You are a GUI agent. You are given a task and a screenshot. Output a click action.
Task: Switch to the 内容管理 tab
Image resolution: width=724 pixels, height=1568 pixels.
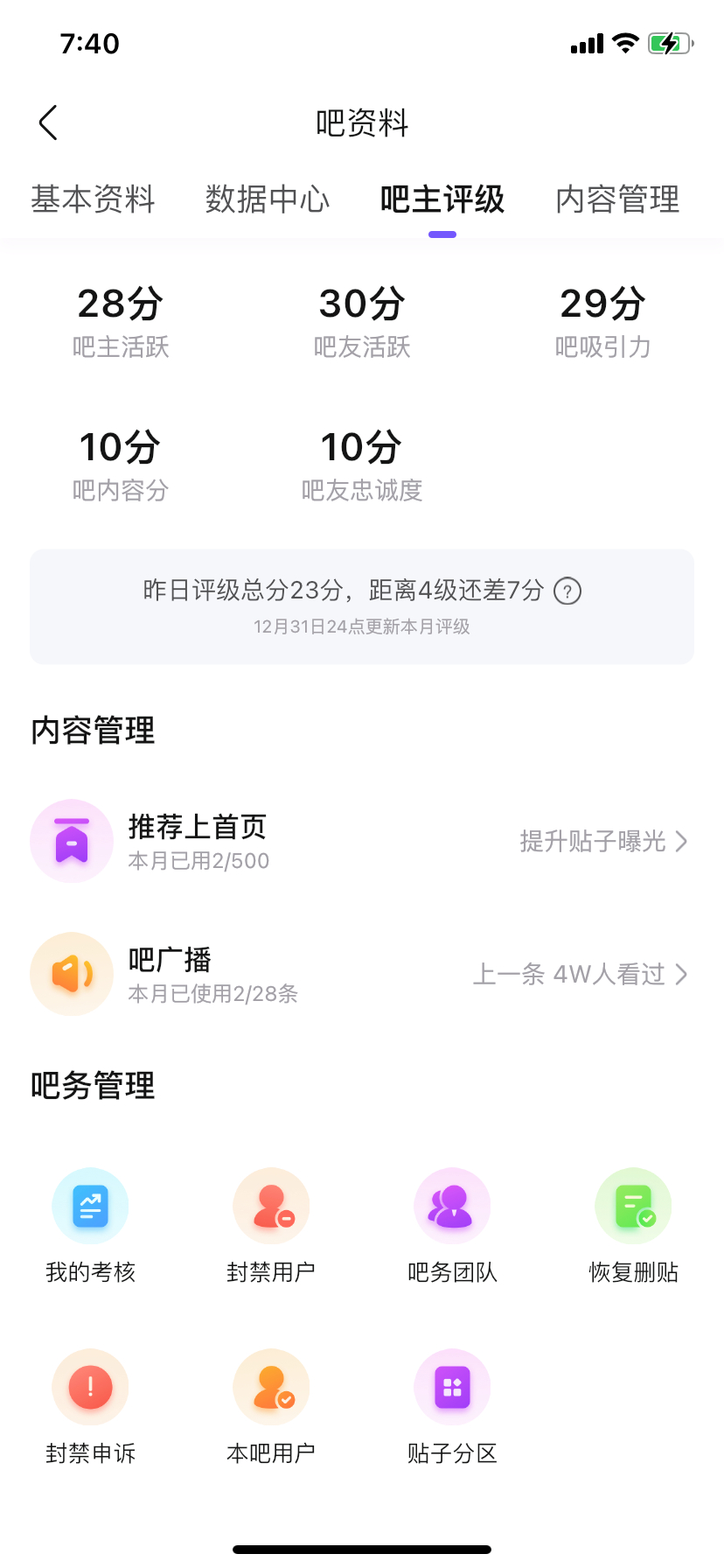[617, 199]
